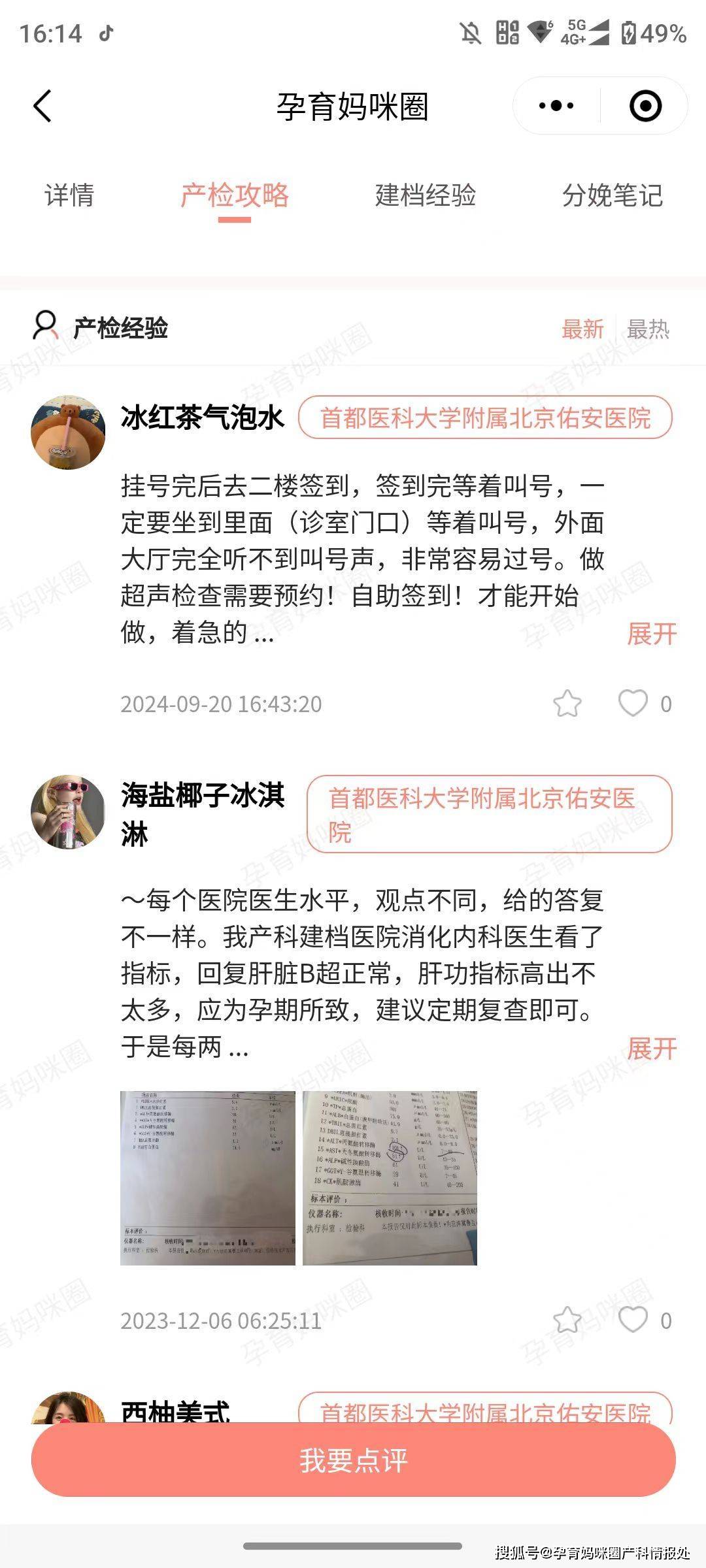Screen dimensions: 706x1568
Task: Select the 产检攻略 tab
Action: [234, 195]
